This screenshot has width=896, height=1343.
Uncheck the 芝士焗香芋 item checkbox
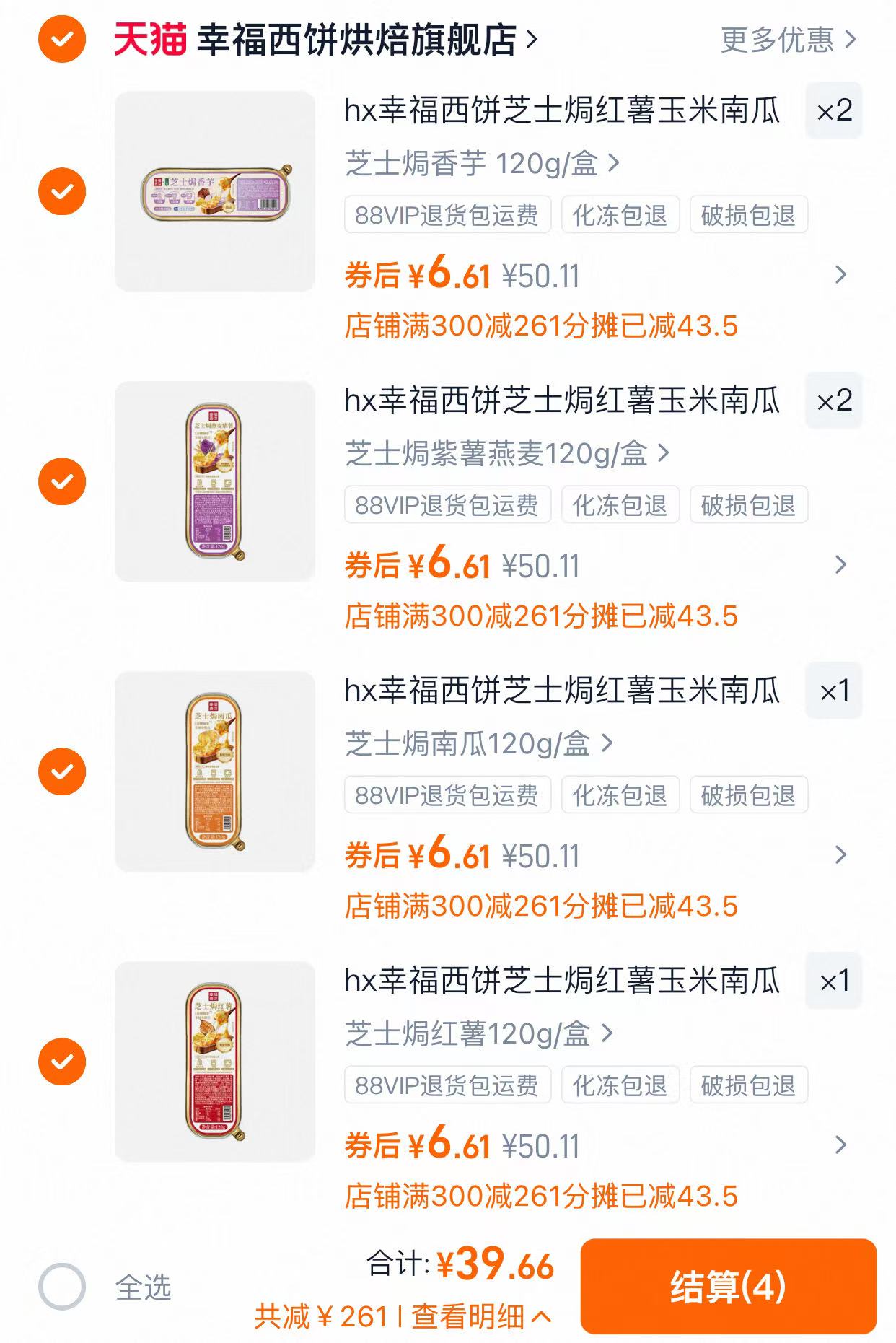pyautogui.click(x=60, y=191)
